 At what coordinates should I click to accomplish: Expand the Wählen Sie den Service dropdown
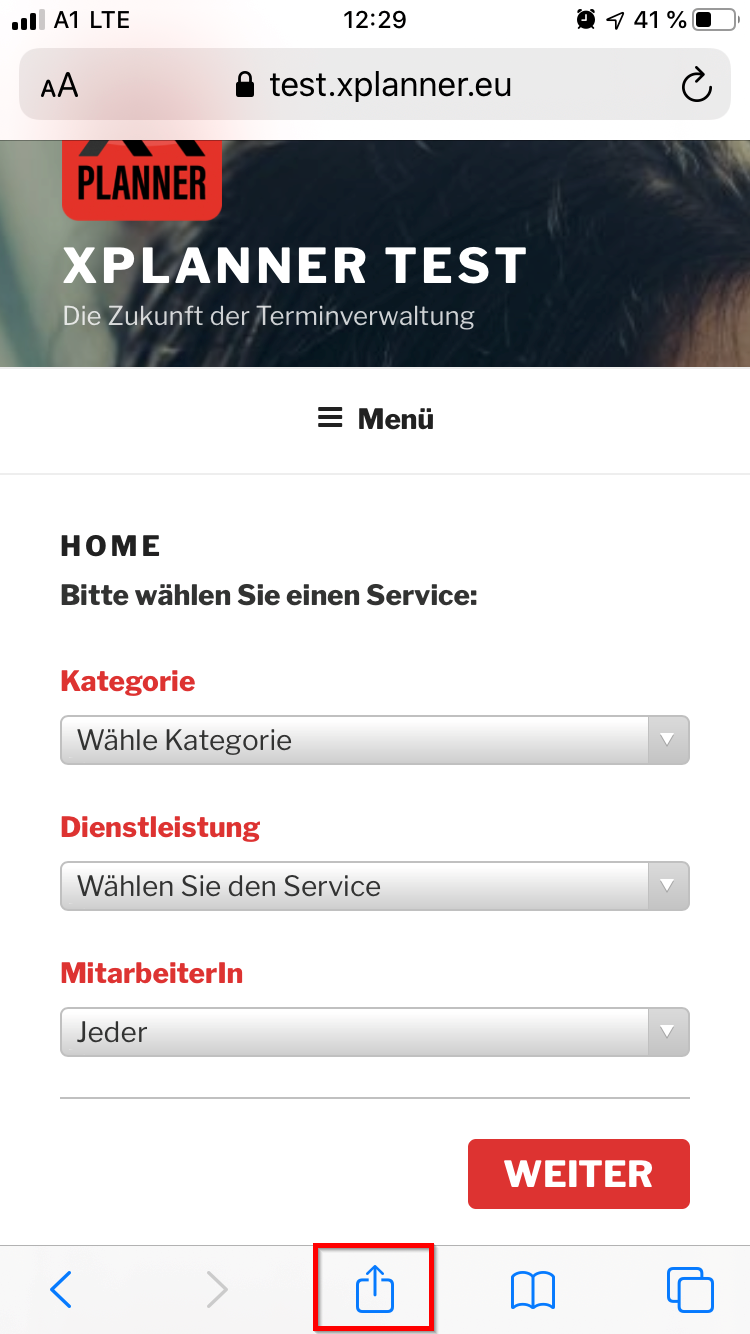pos(374,886)
